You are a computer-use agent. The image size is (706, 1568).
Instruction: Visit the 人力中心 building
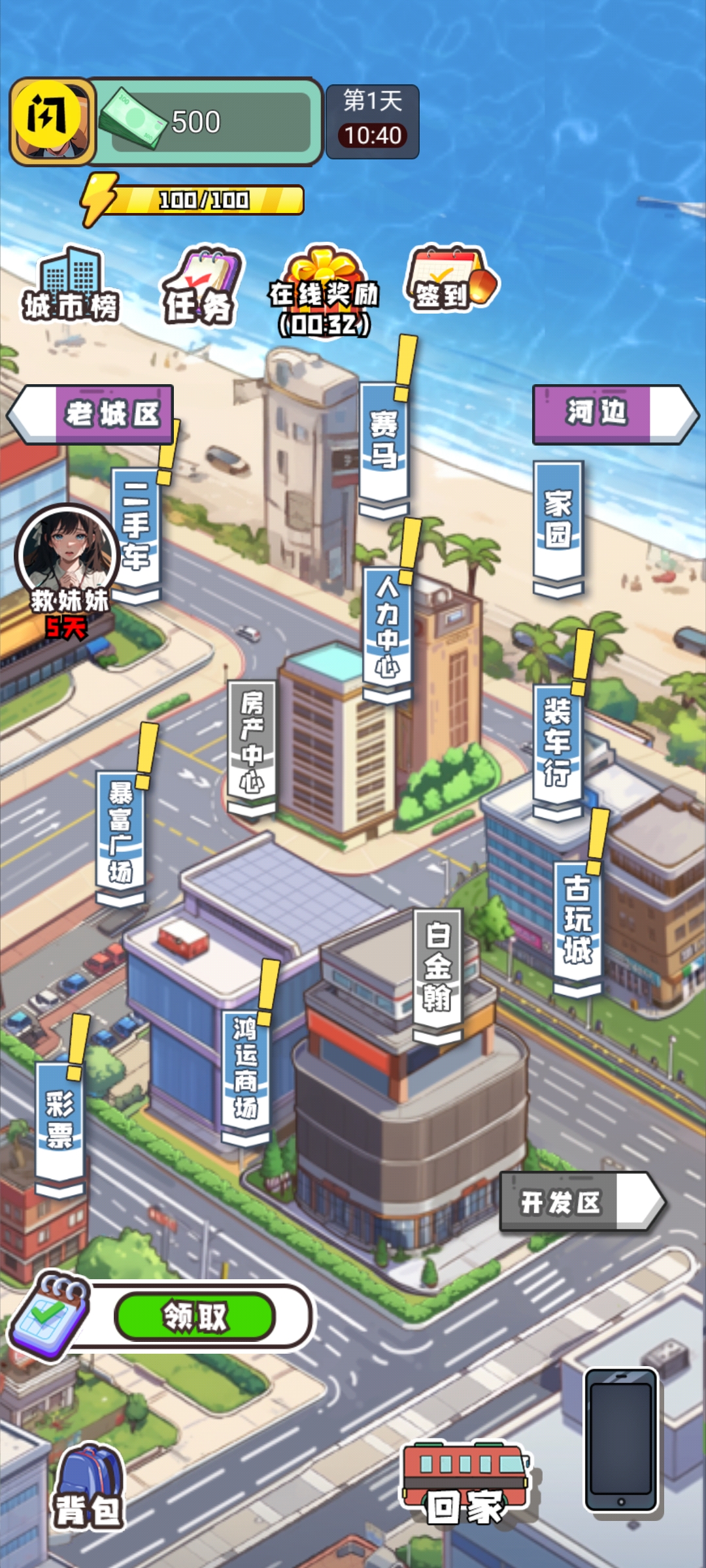(x=387, y=627)
